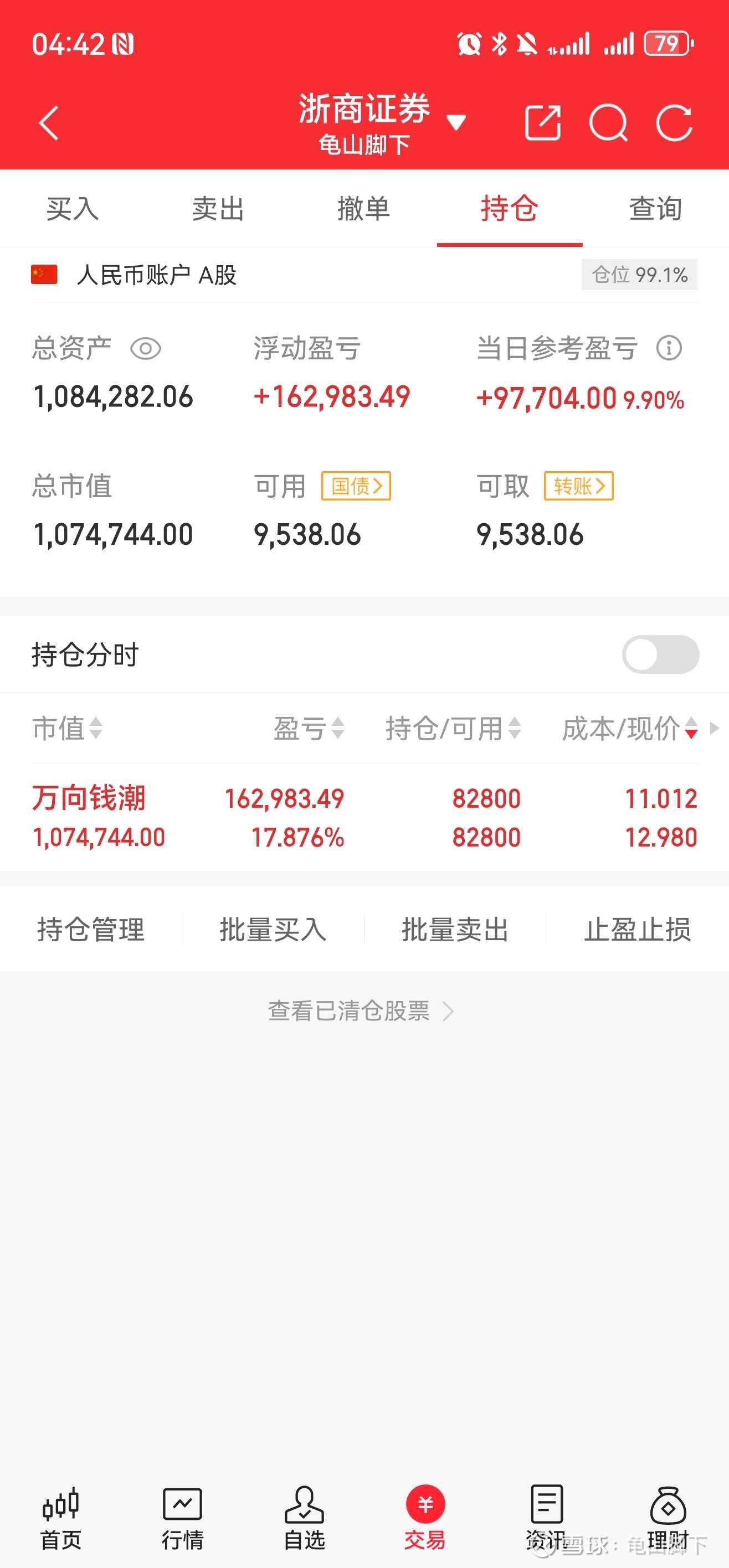Tap the 国债 button
The width and height of the screenshot is (729, 1568).
coord(356,486)
